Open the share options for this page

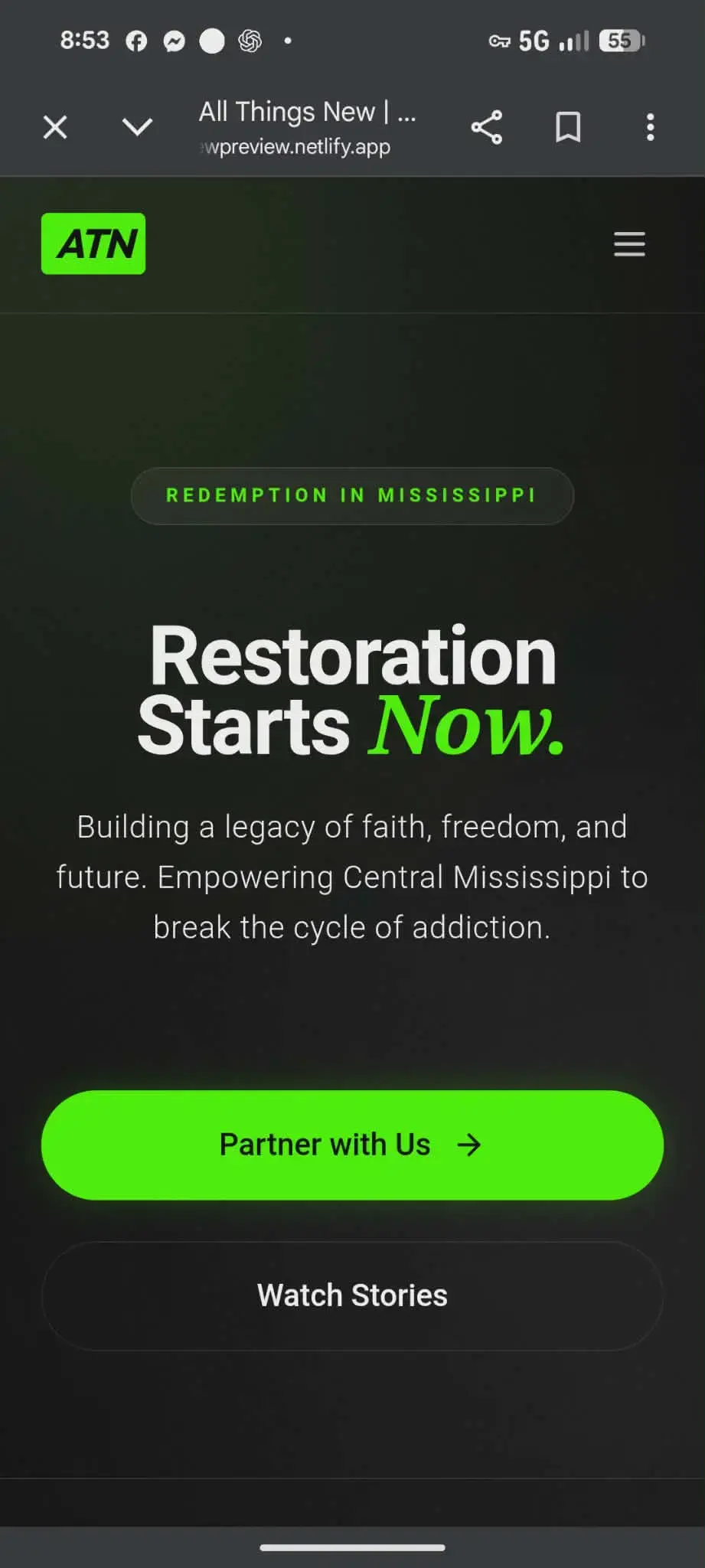click(487, 127)
